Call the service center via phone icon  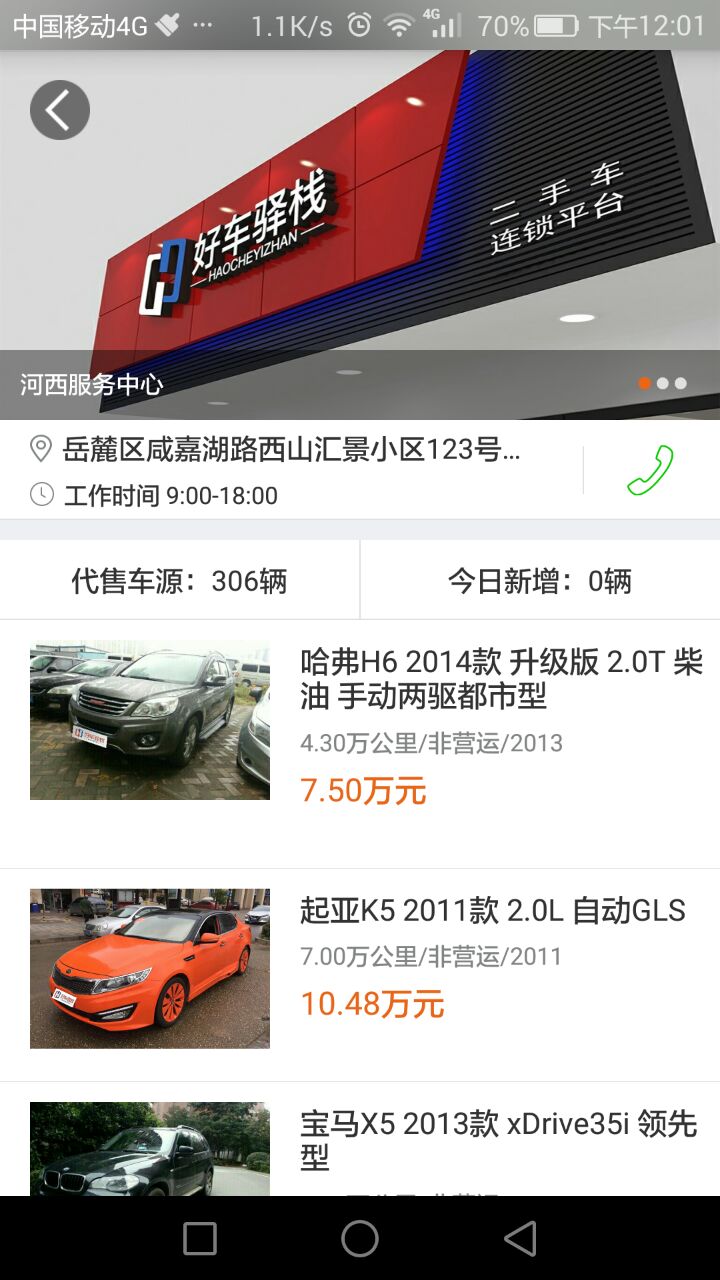point(650,470)
